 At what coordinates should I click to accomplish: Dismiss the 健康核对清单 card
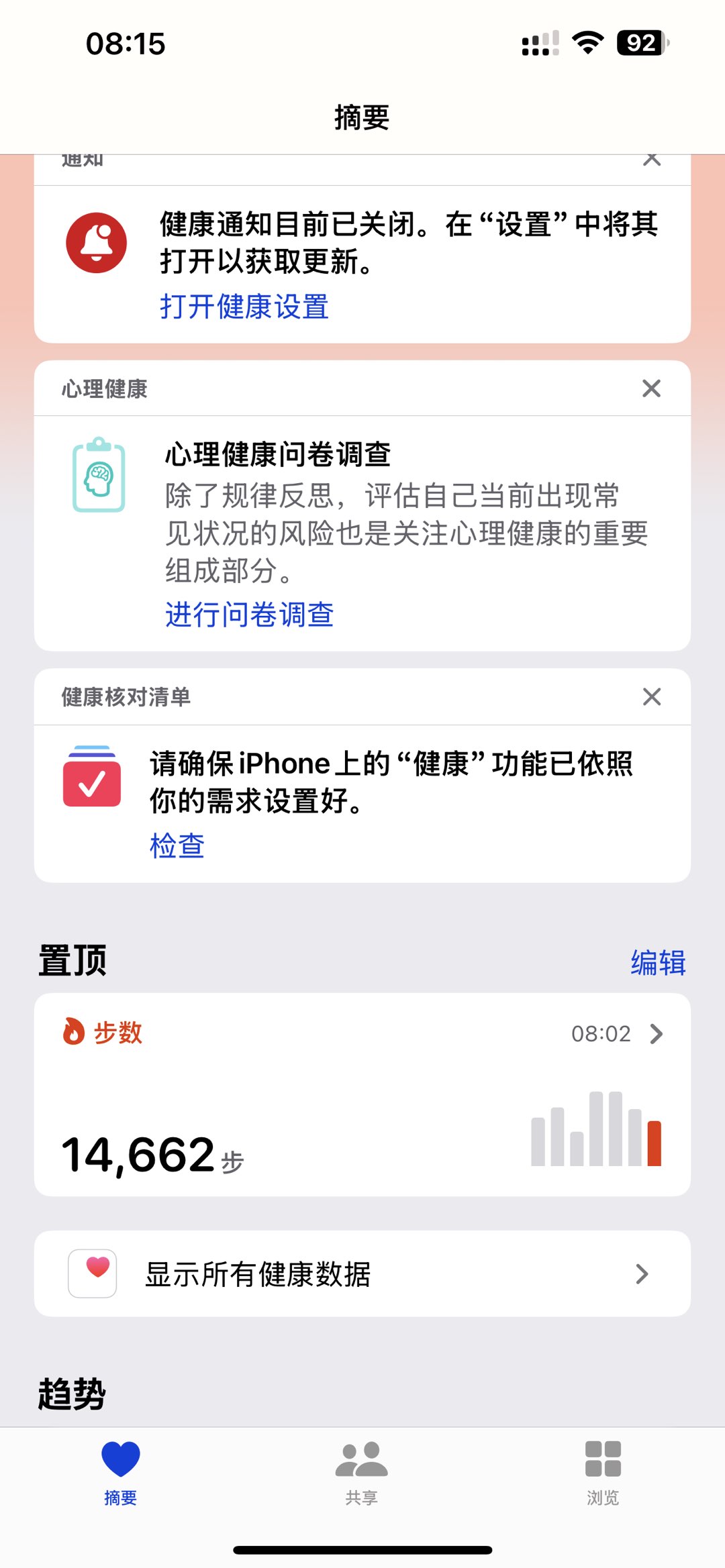[x=651, y=696]
